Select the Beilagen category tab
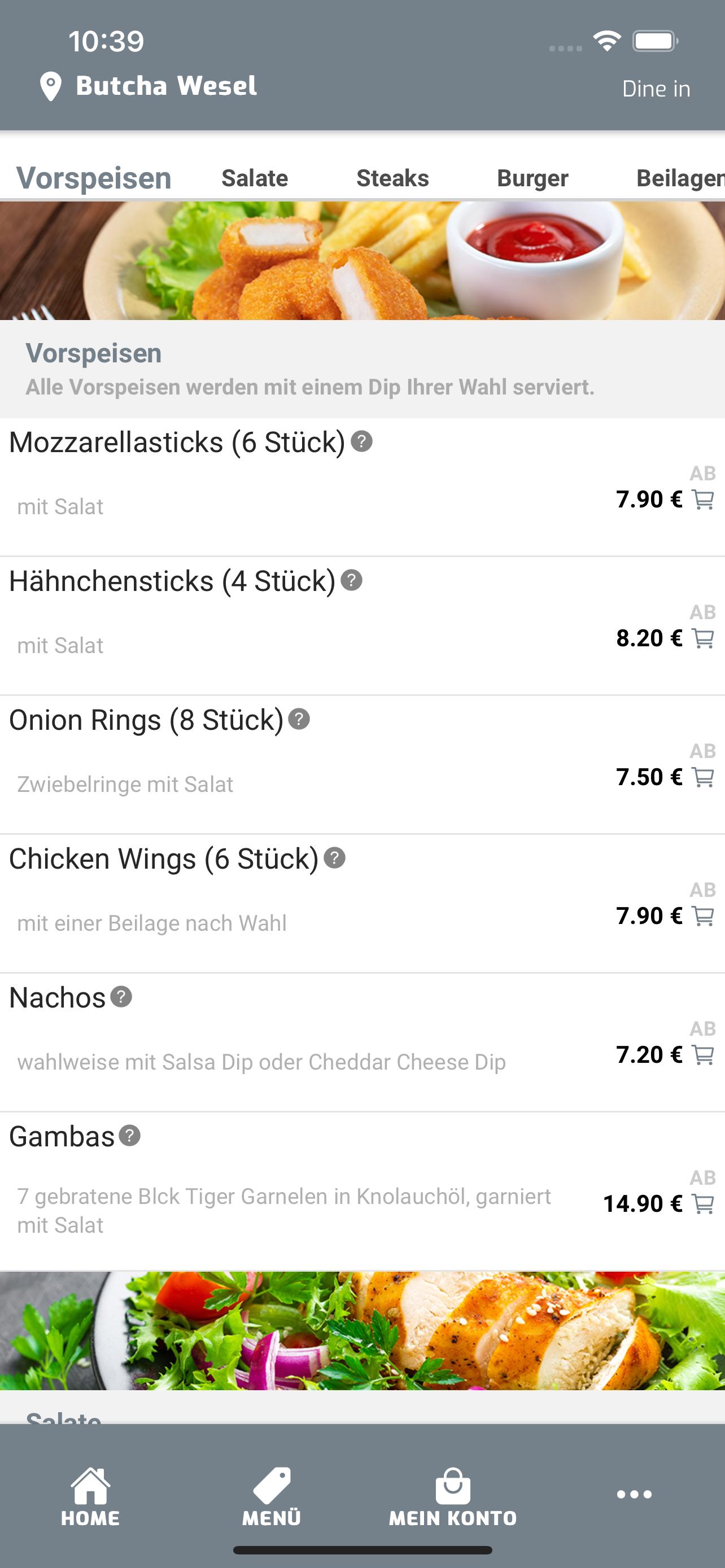This screenshot has height=1568, width=725. pyautogui.click(x=680, y=178)
